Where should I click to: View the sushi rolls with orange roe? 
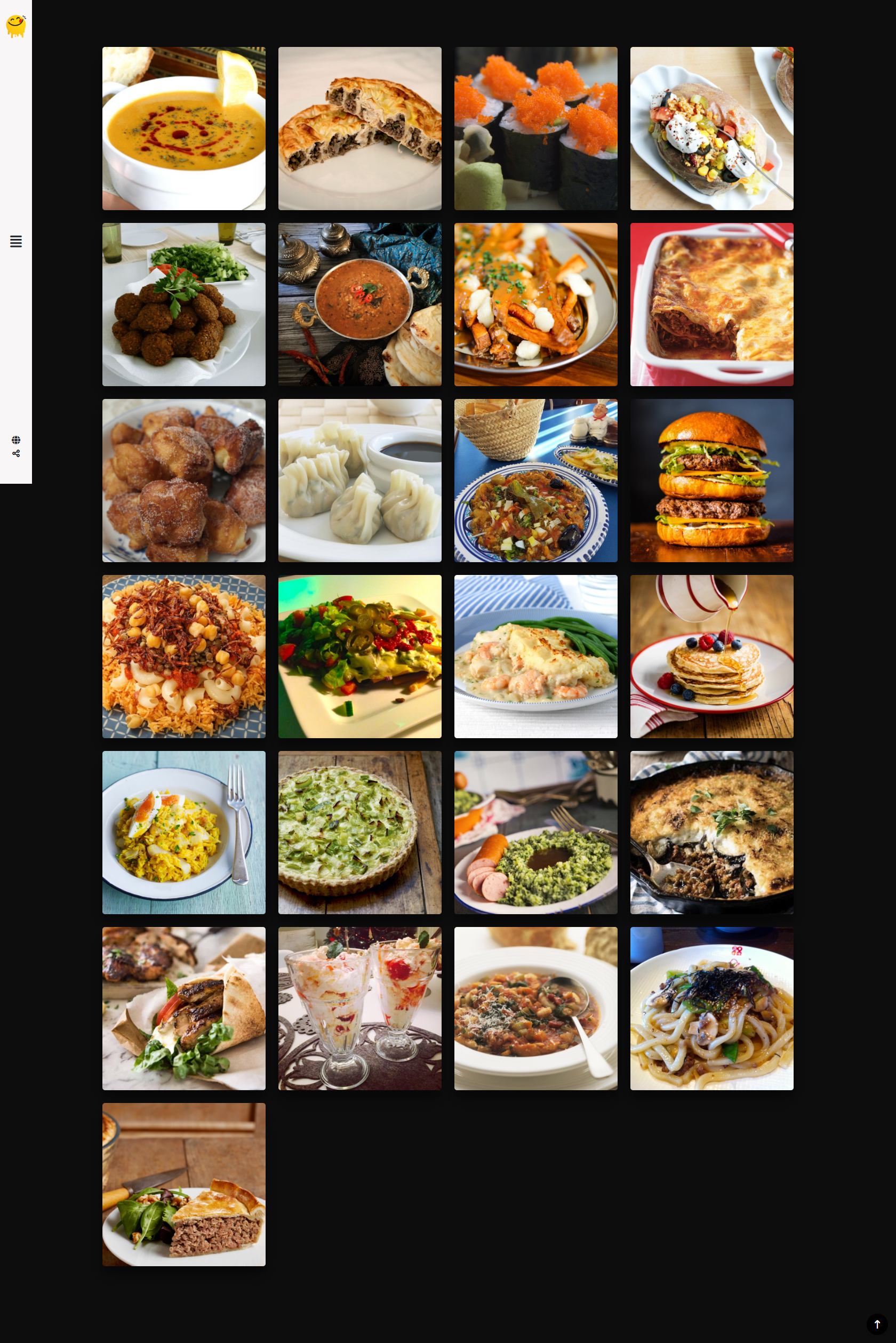[x=535, y=129]
